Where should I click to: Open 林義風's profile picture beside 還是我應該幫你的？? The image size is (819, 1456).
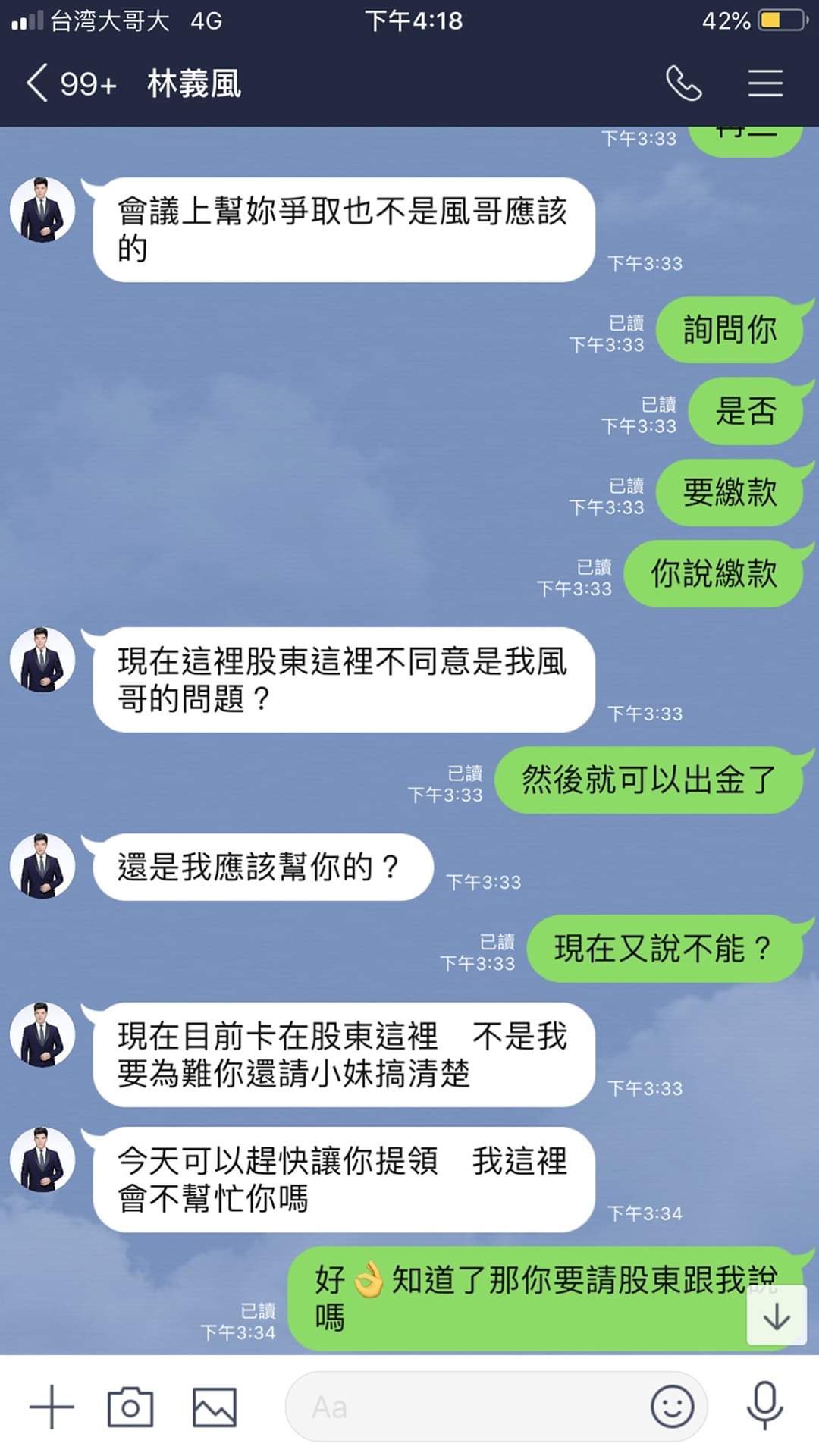[x=42, y=866]
